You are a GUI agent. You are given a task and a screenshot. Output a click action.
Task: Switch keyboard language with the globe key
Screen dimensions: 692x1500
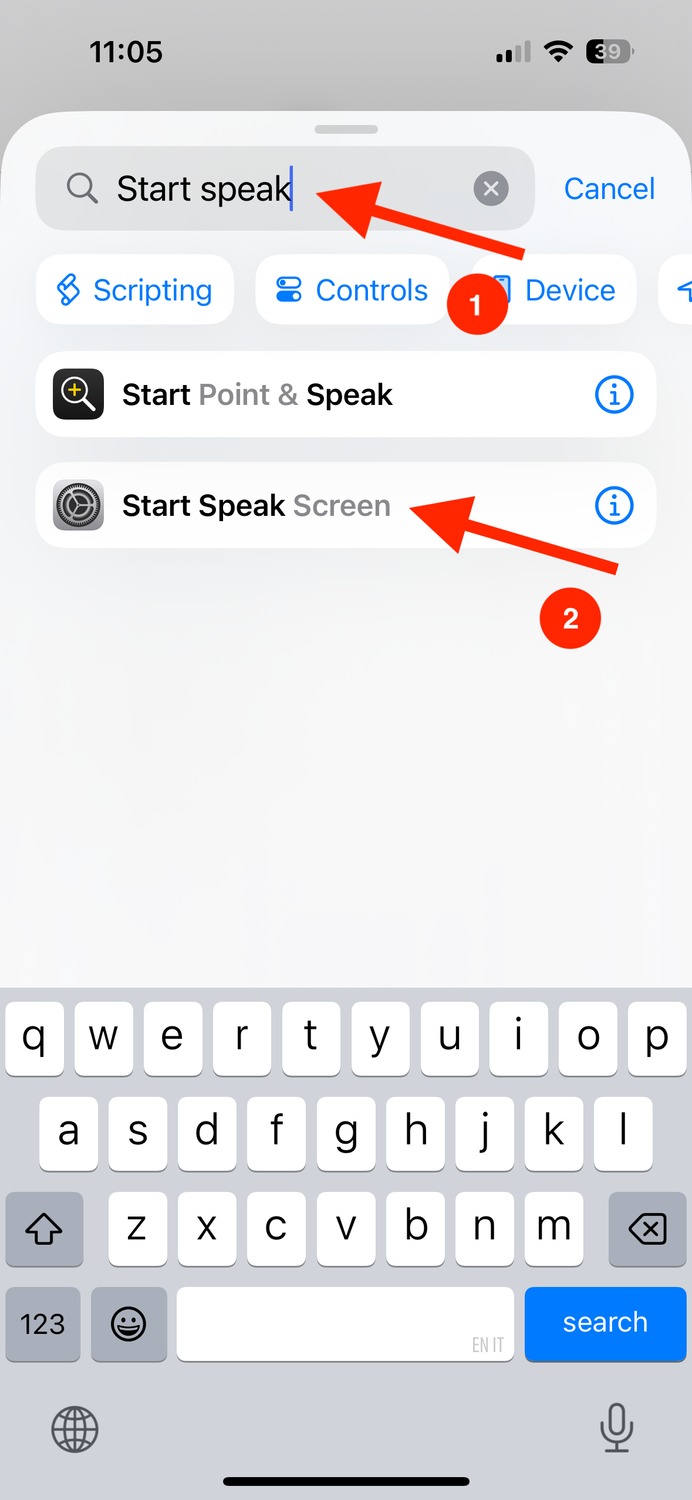(x=75, y=1430)
